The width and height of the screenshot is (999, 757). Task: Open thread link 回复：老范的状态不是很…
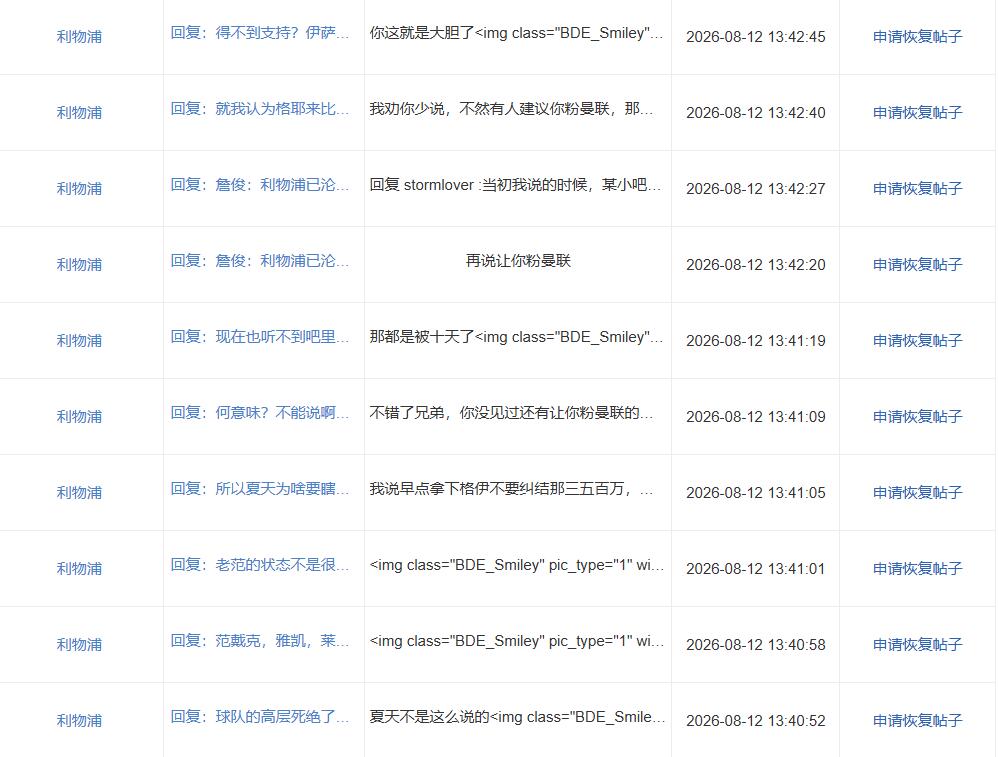coord(260,564)
